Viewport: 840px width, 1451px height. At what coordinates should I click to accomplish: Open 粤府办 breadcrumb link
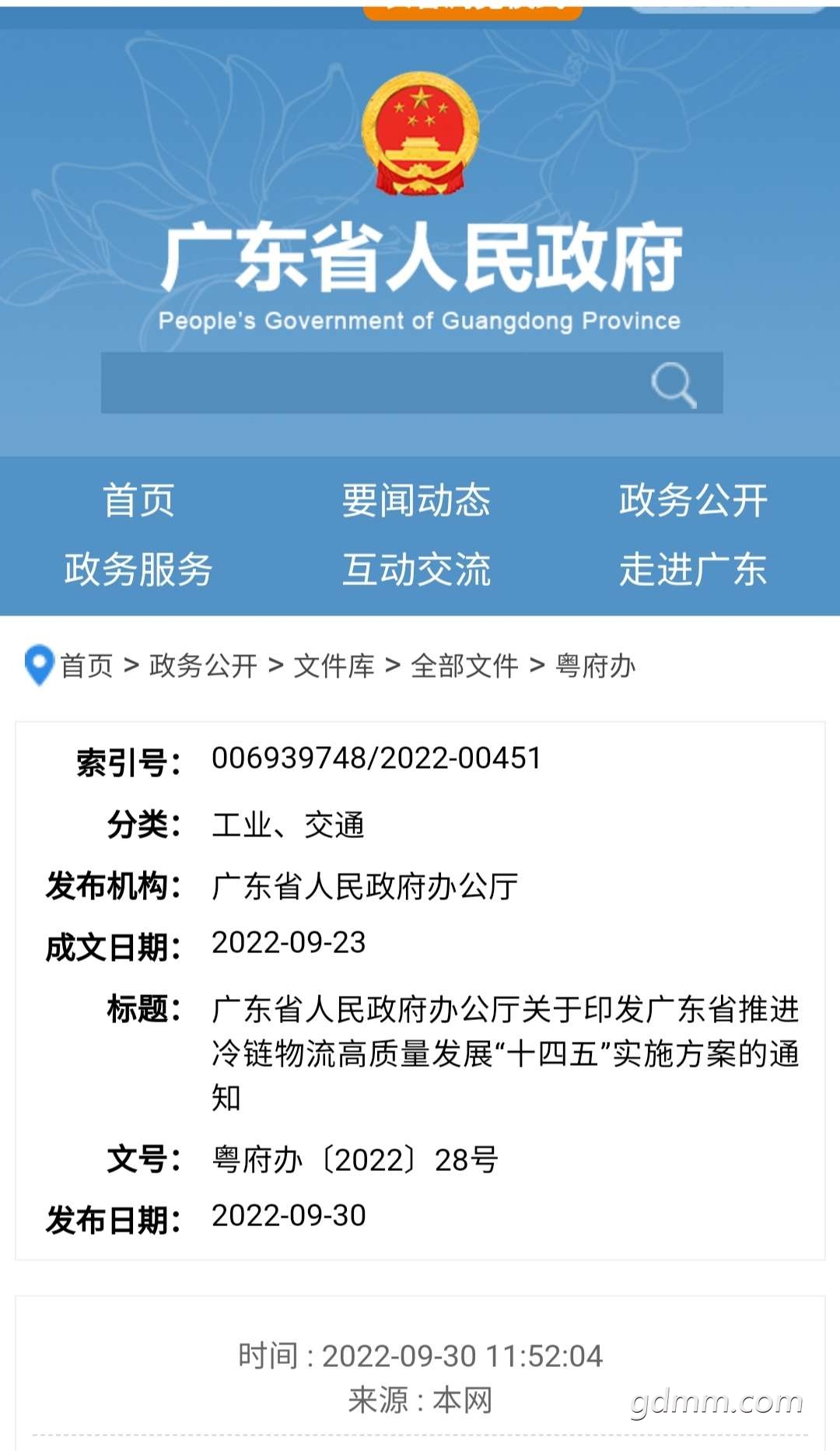click(x=596, y=666)
